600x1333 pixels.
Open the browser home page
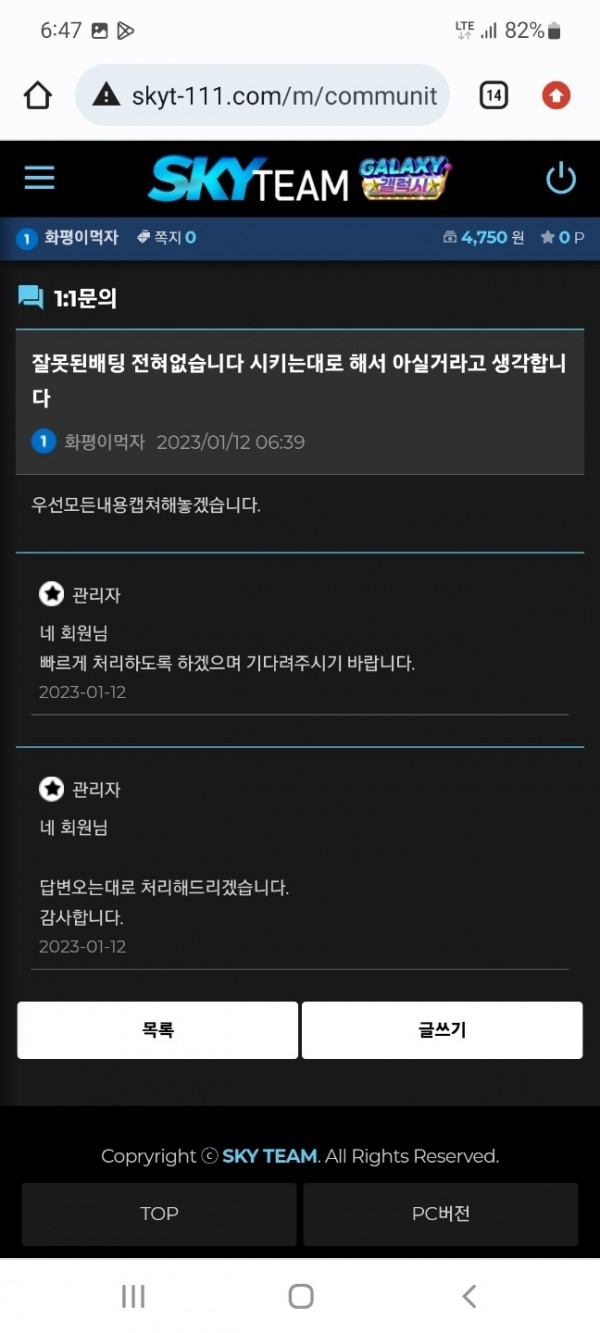tap(37, 96)
